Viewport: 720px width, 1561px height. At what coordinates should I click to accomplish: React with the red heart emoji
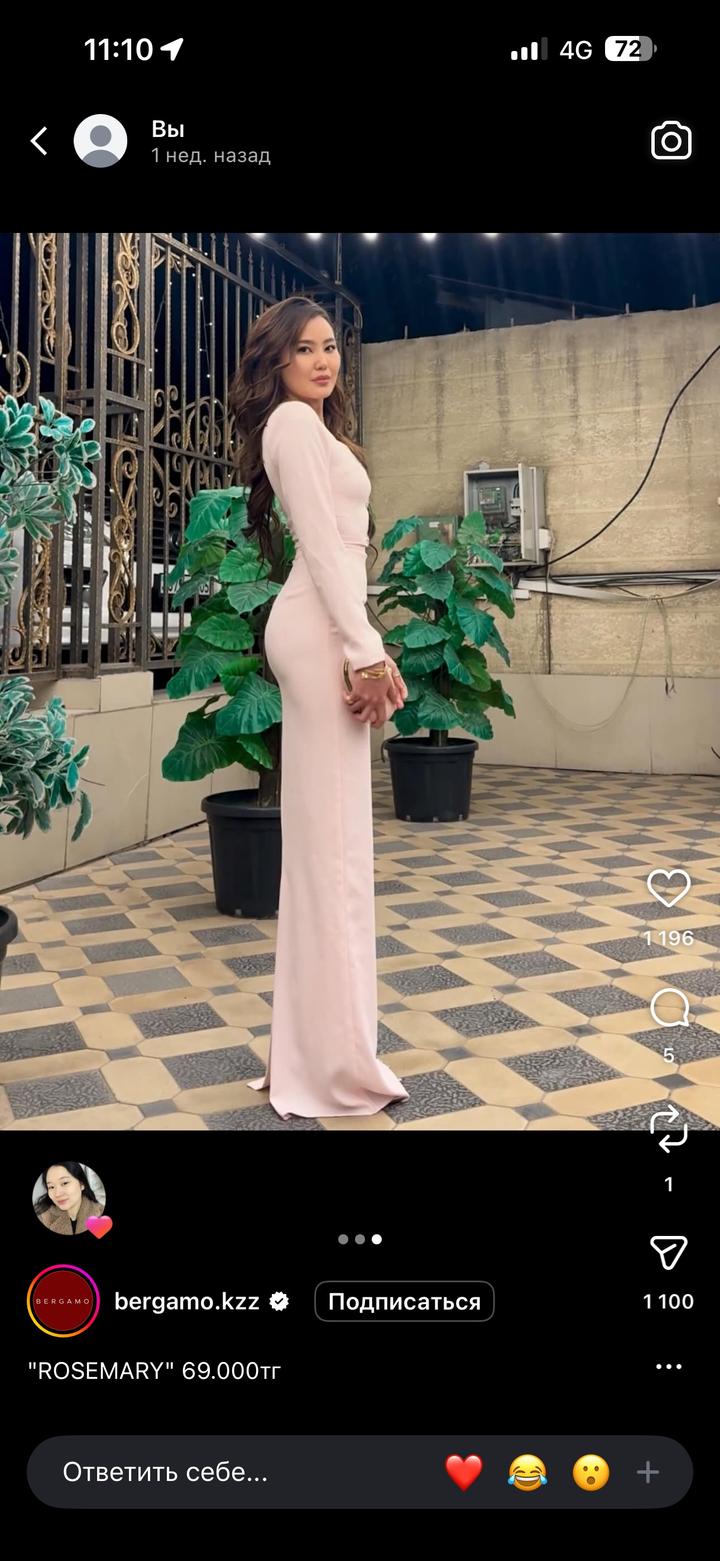[x=464, y=1472]
